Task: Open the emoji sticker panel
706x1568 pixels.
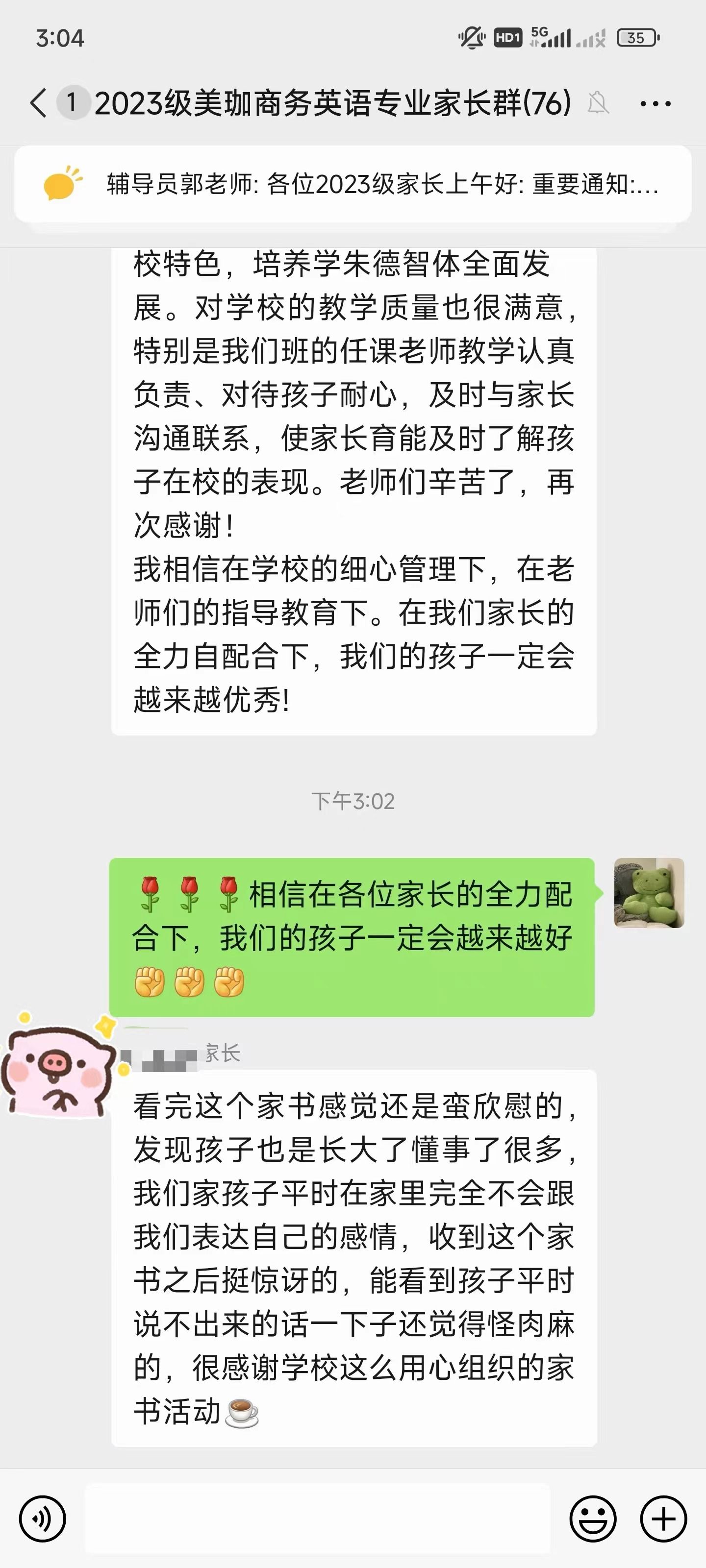Action: (592, 1519)
